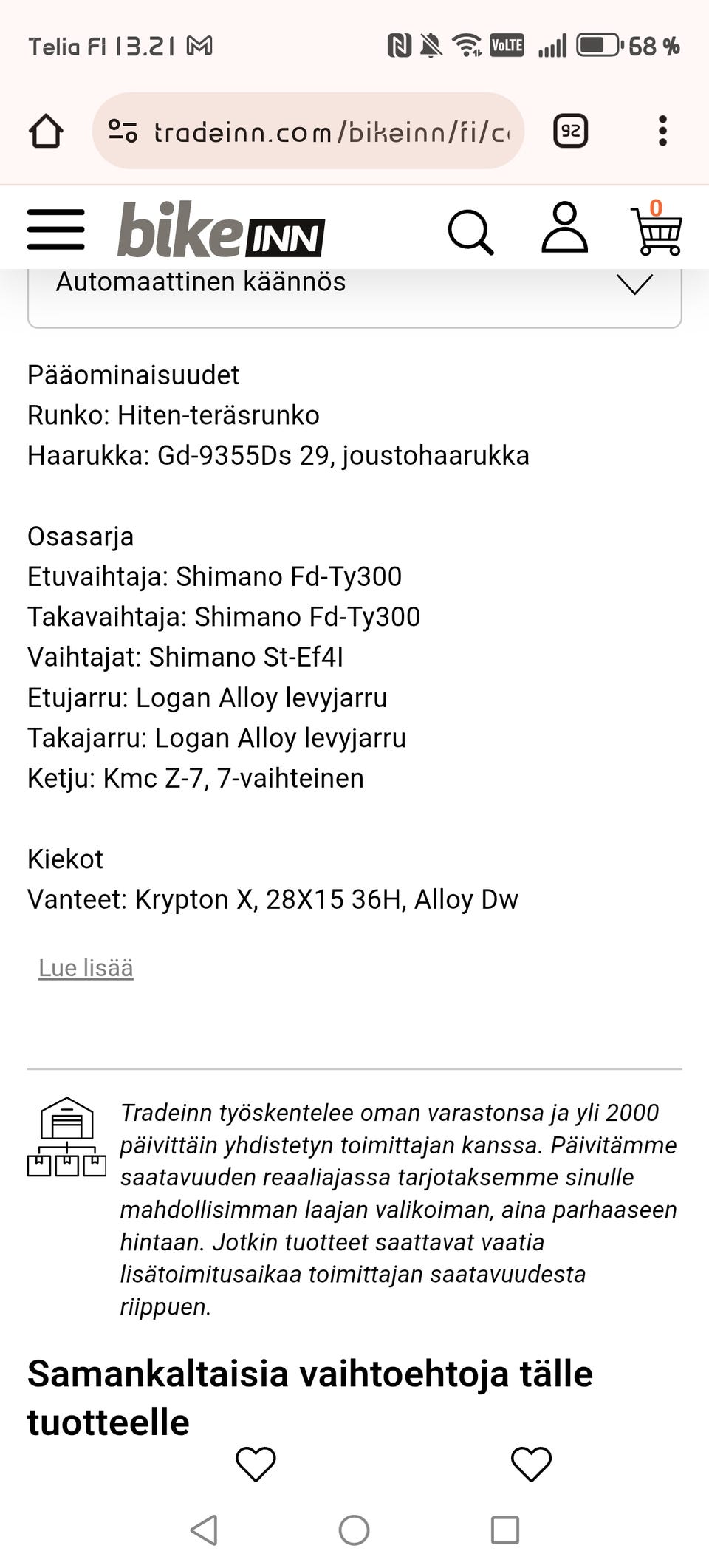
Task: Open the site search magnifier
Action: point(470,232)
